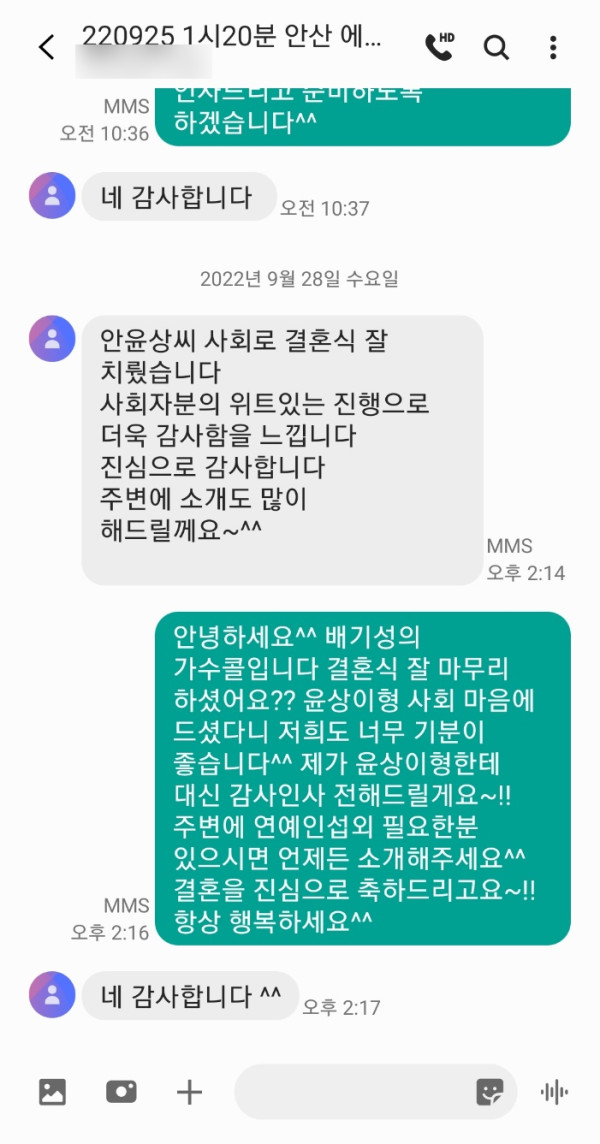
Task: Focus the message text field
Action: 350,1092
